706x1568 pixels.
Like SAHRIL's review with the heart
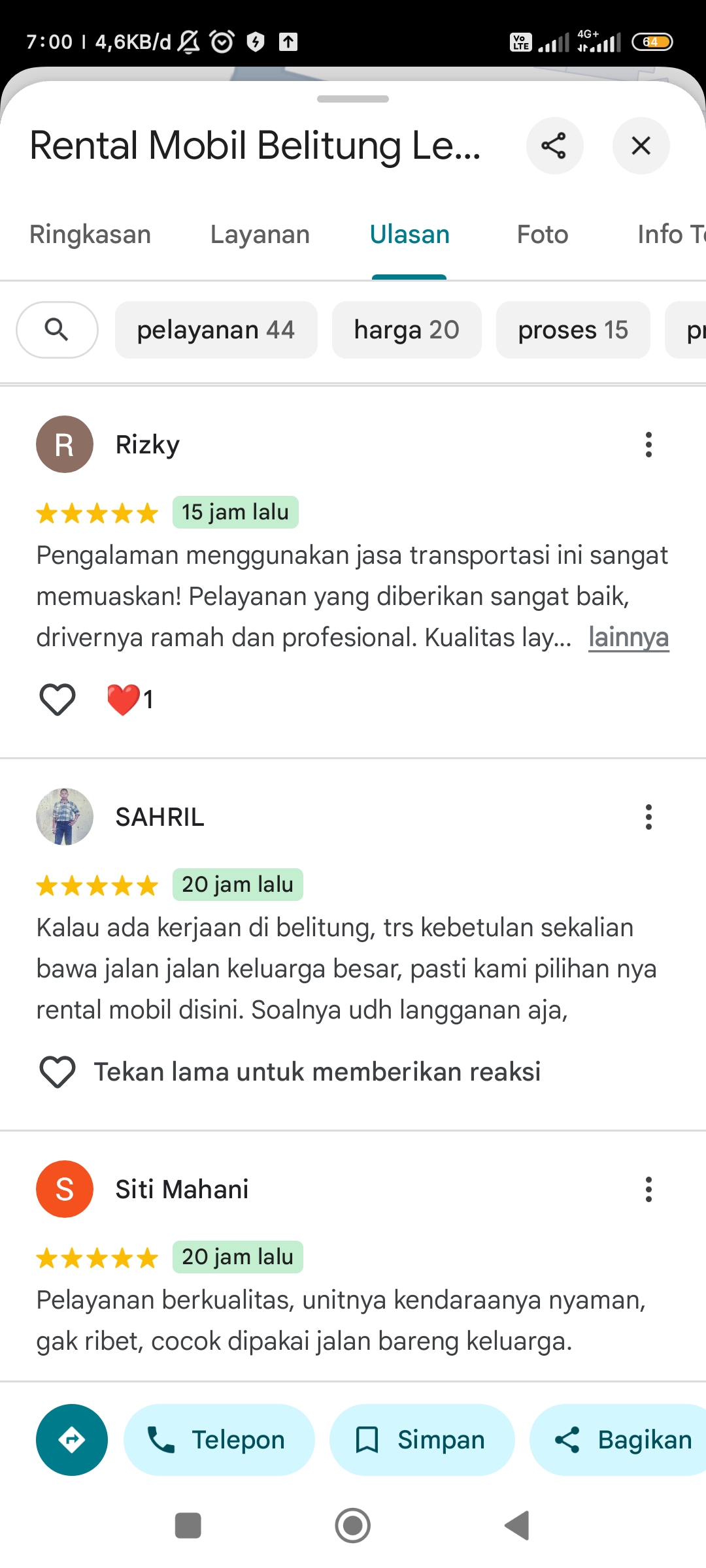pos(58,1072)
